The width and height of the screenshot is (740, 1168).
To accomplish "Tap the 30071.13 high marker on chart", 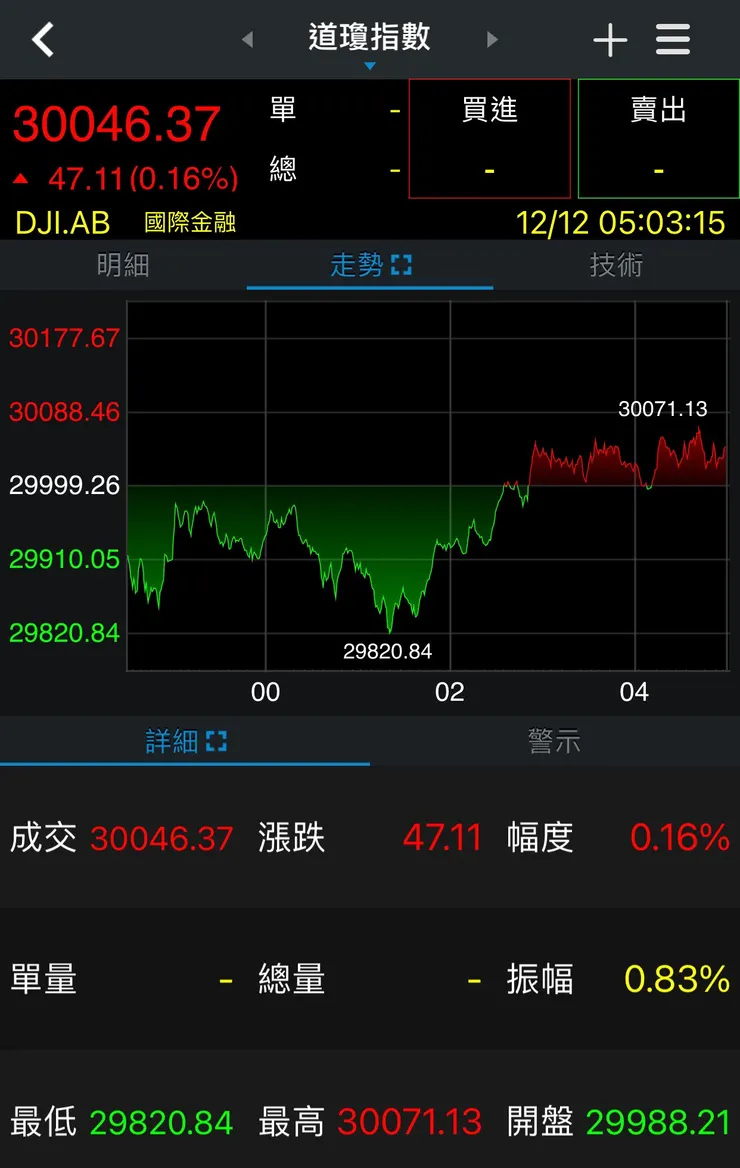I will (661, 409).
